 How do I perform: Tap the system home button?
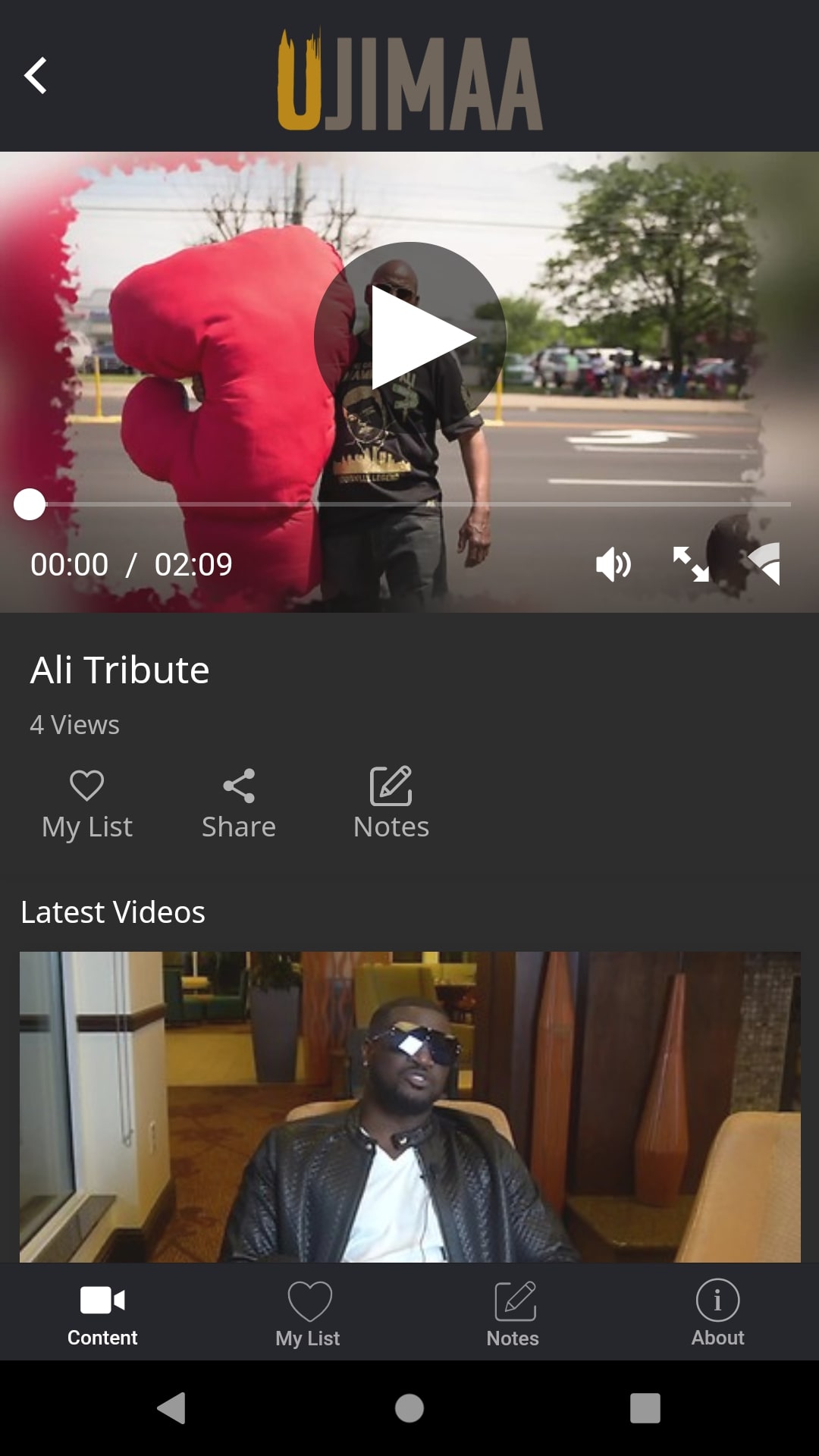(x=409, y=1408)
